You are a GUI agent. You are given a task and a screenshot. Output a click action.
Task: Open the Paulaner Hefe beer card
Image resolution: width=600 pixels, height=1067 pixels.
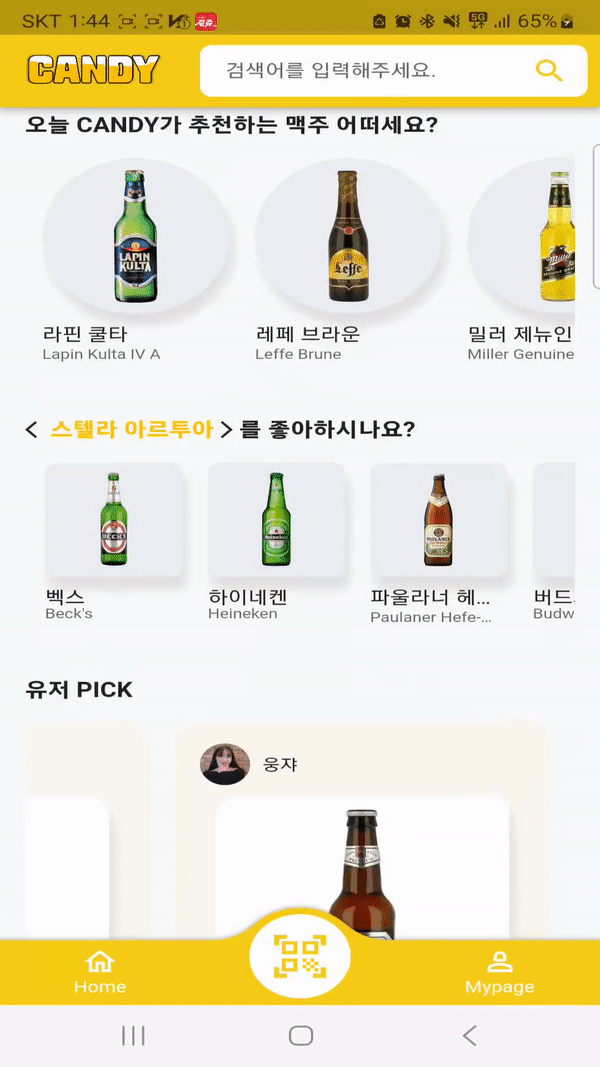438,522
